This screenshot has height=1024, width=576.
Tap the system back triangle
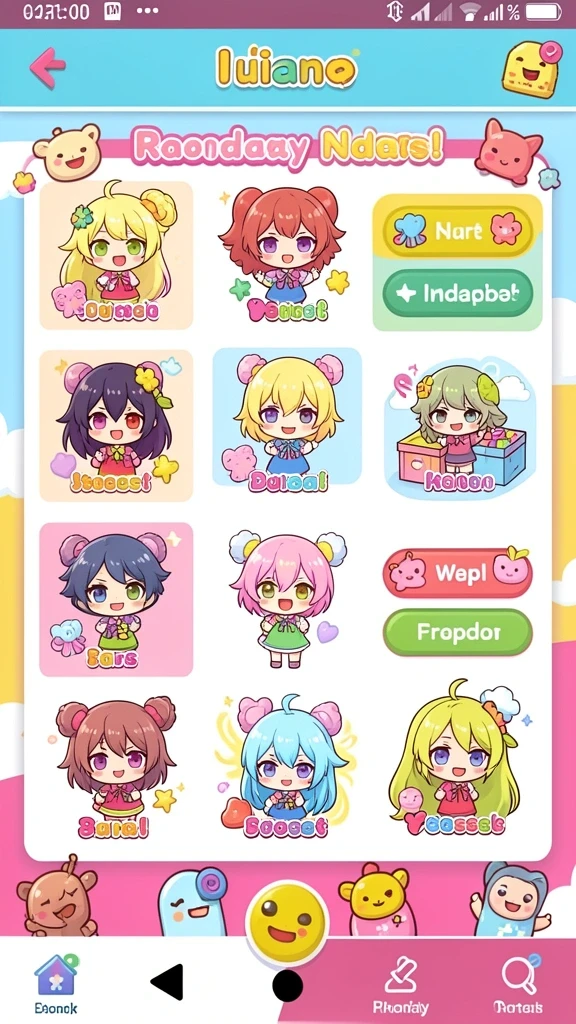coord(168,982)
